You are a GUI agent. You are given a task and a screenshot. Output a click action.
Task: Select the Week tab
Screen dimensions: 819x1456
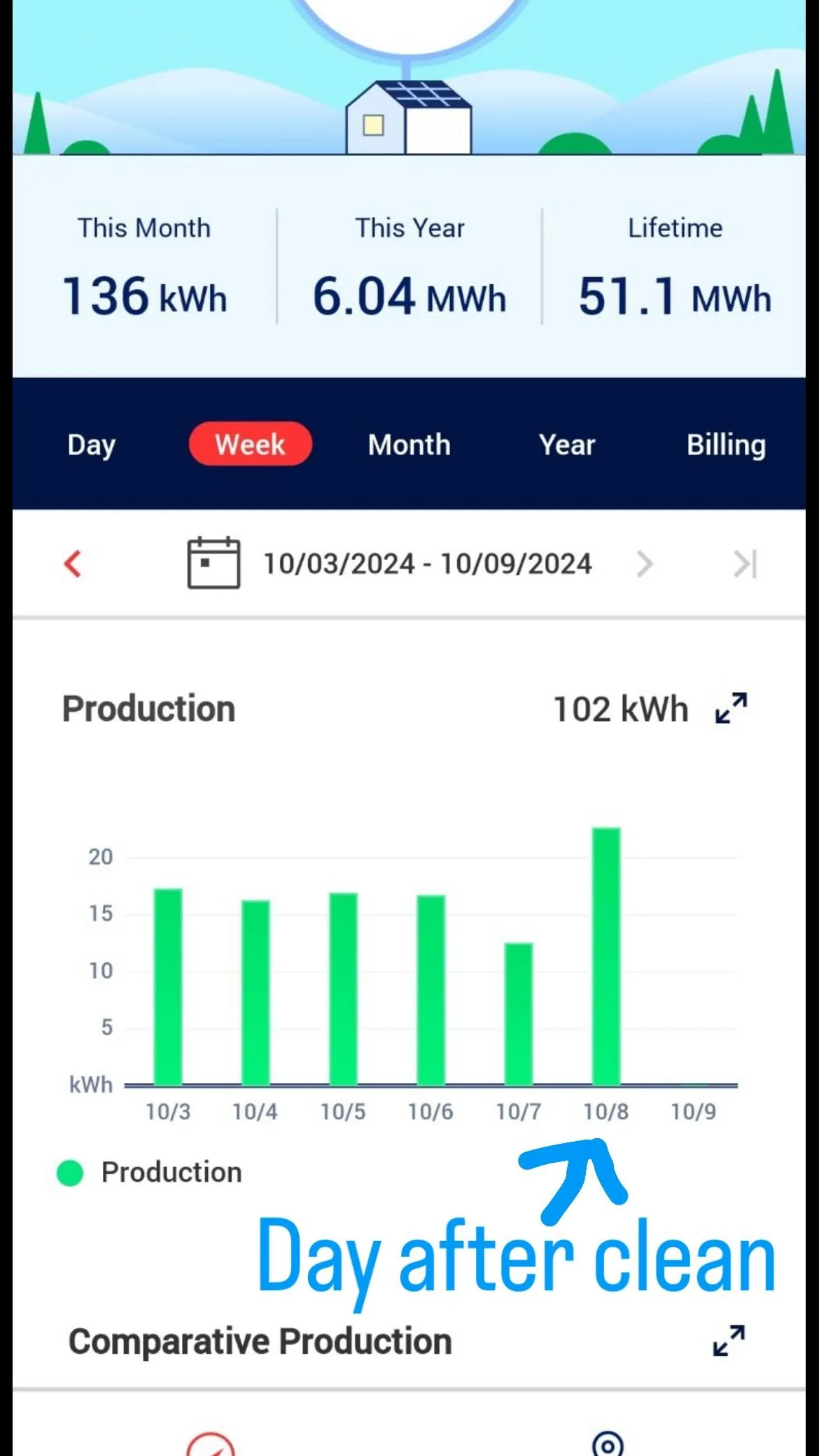(x=250, y=444)
